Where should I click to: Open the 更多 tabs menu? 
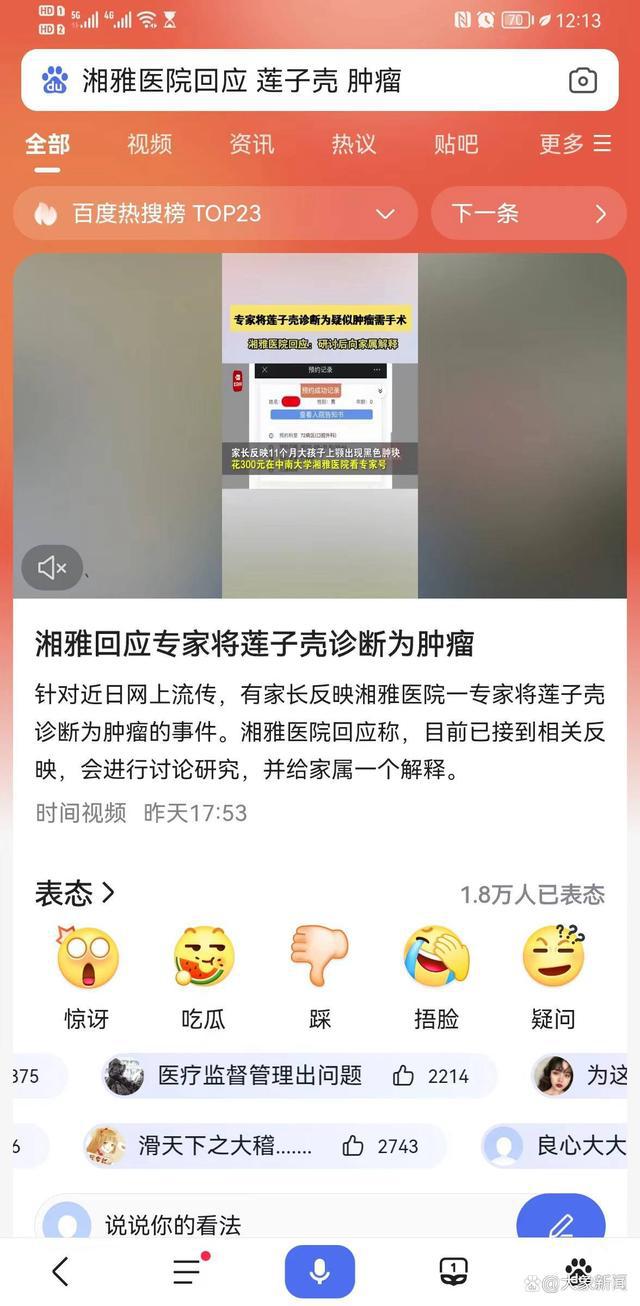tap(575, 144)
